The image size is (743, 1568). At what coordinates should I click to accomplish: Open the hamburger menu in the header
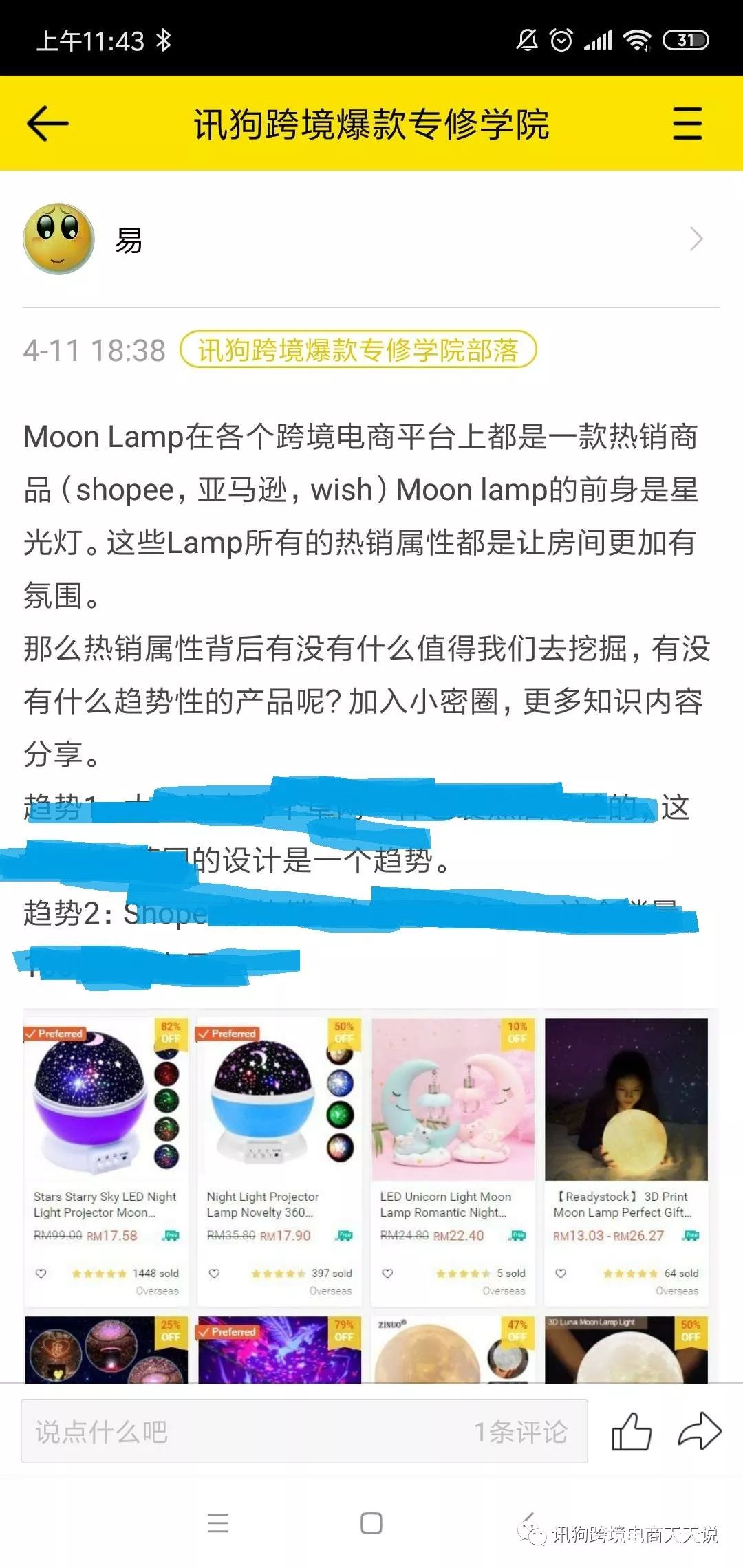687,124
